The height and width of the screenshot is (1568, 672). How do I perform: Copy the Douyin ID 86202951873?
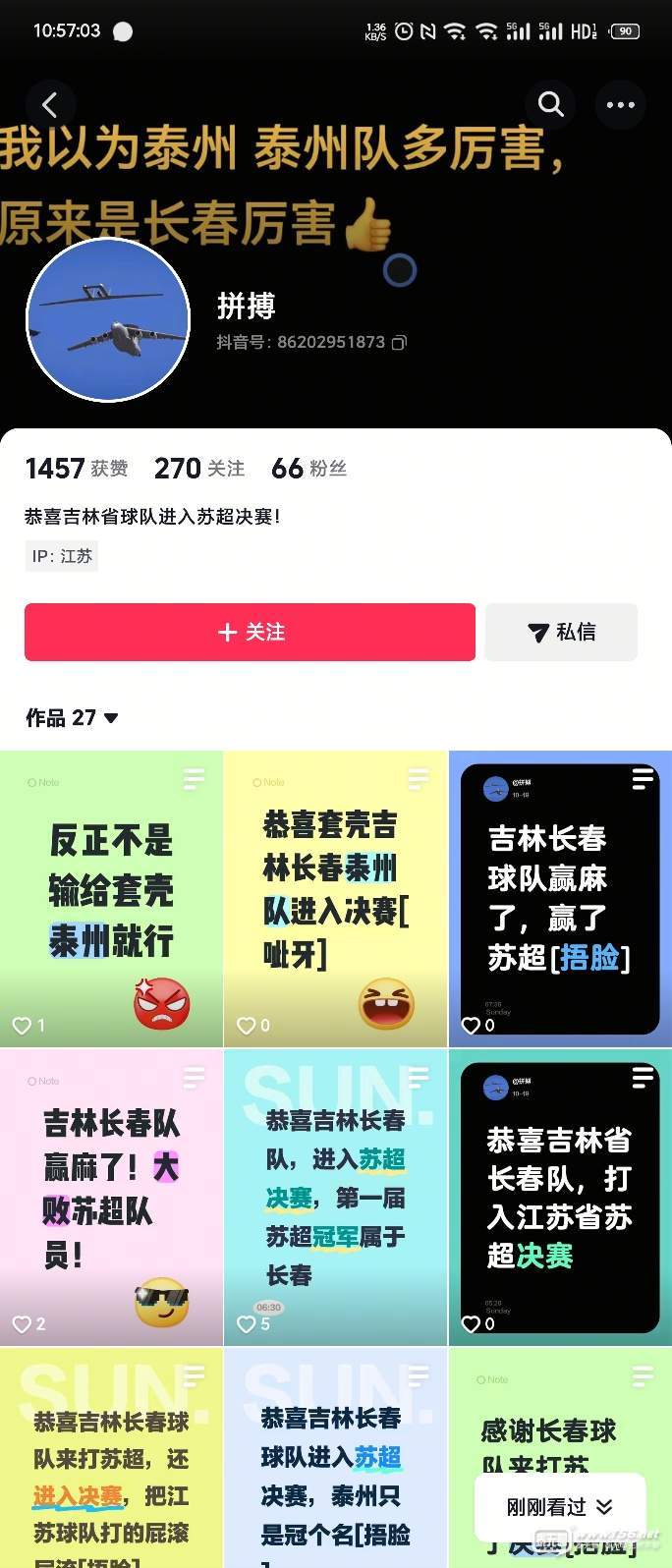click(399, 343)
